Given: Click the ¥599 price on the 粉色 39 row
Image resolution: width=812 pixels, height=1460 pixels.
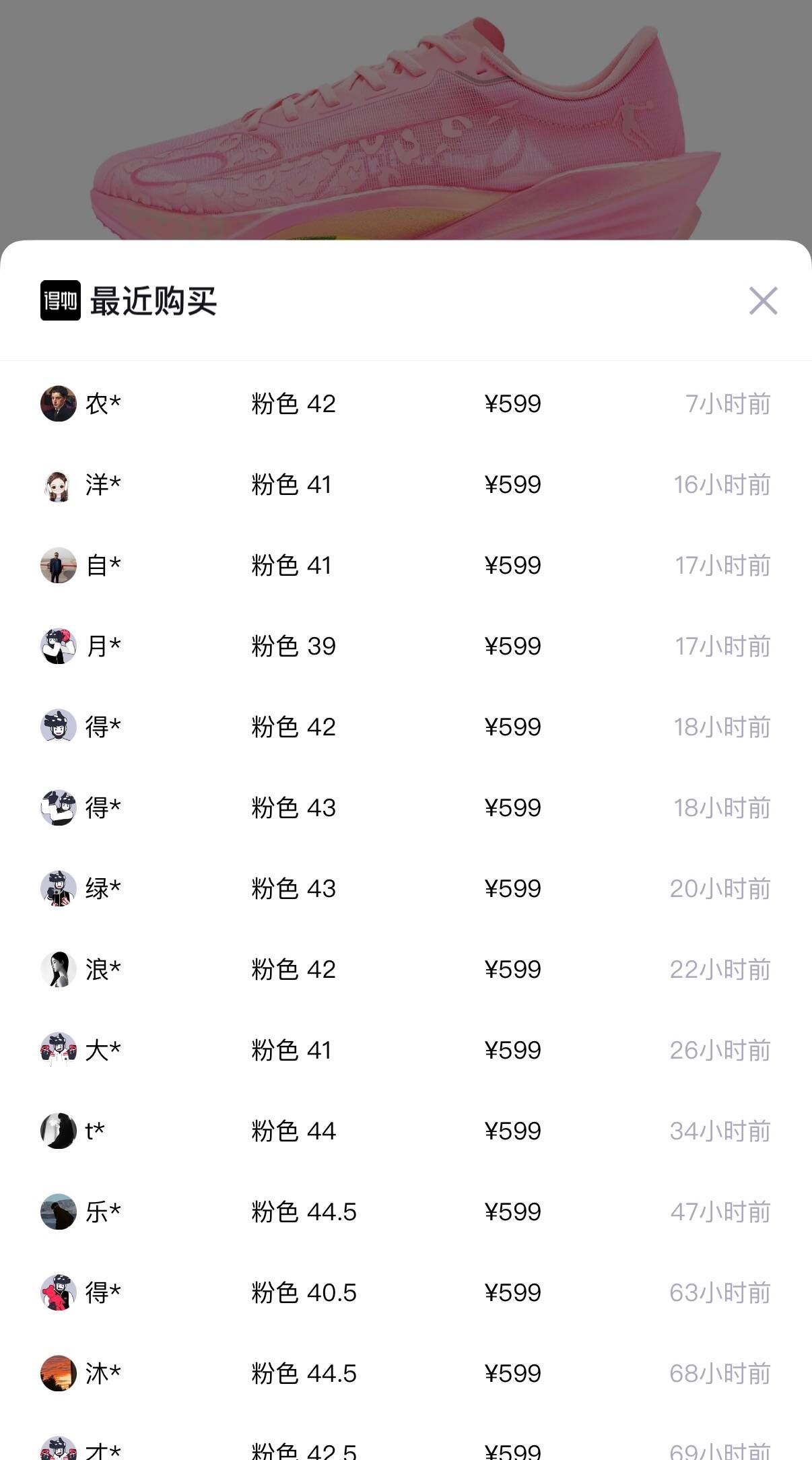Looking at the screenshot, I should click(x=514, y=645).
